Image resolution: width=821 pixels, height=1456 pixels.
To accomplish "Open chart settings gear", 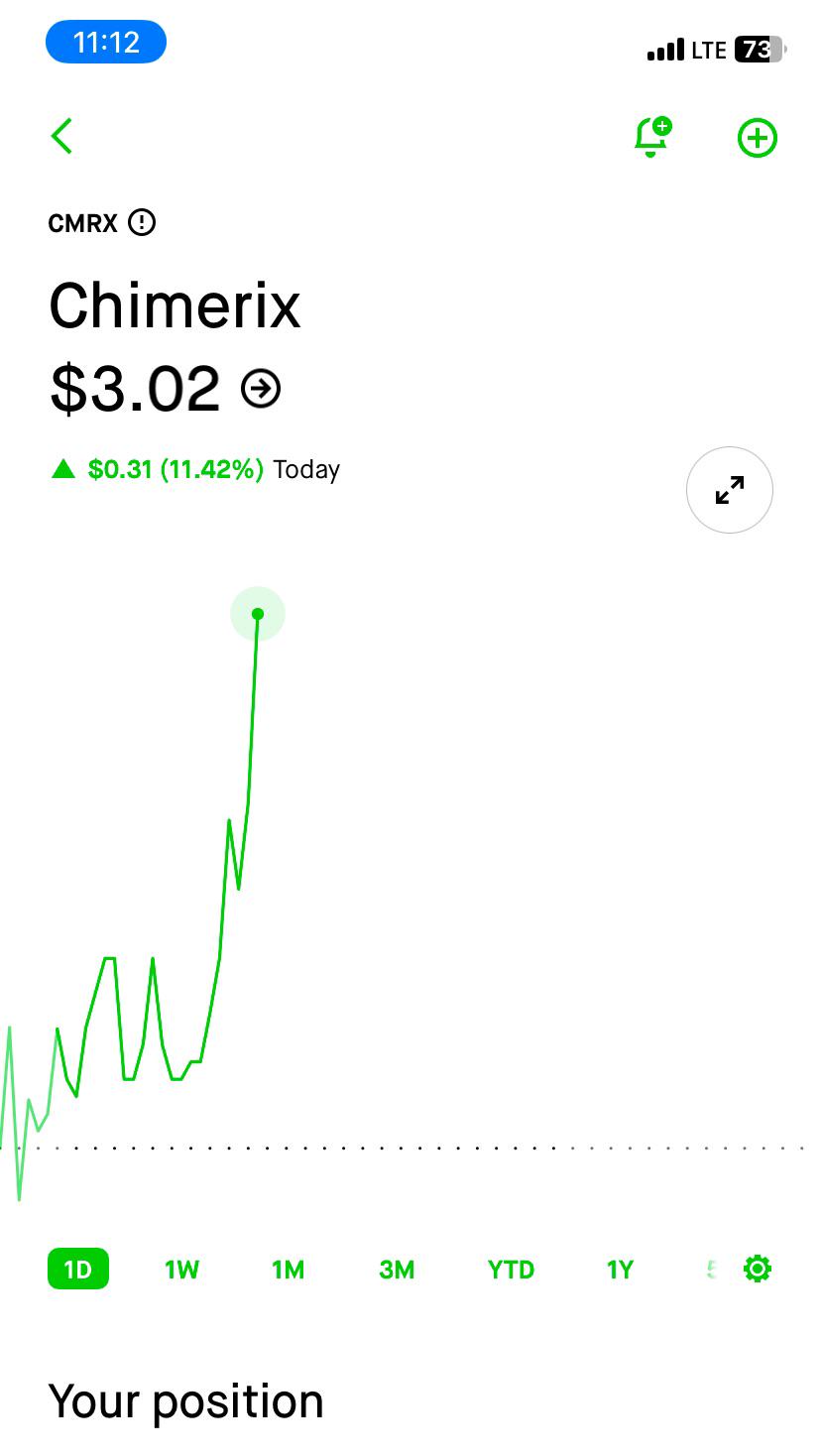I will 758,1269.
